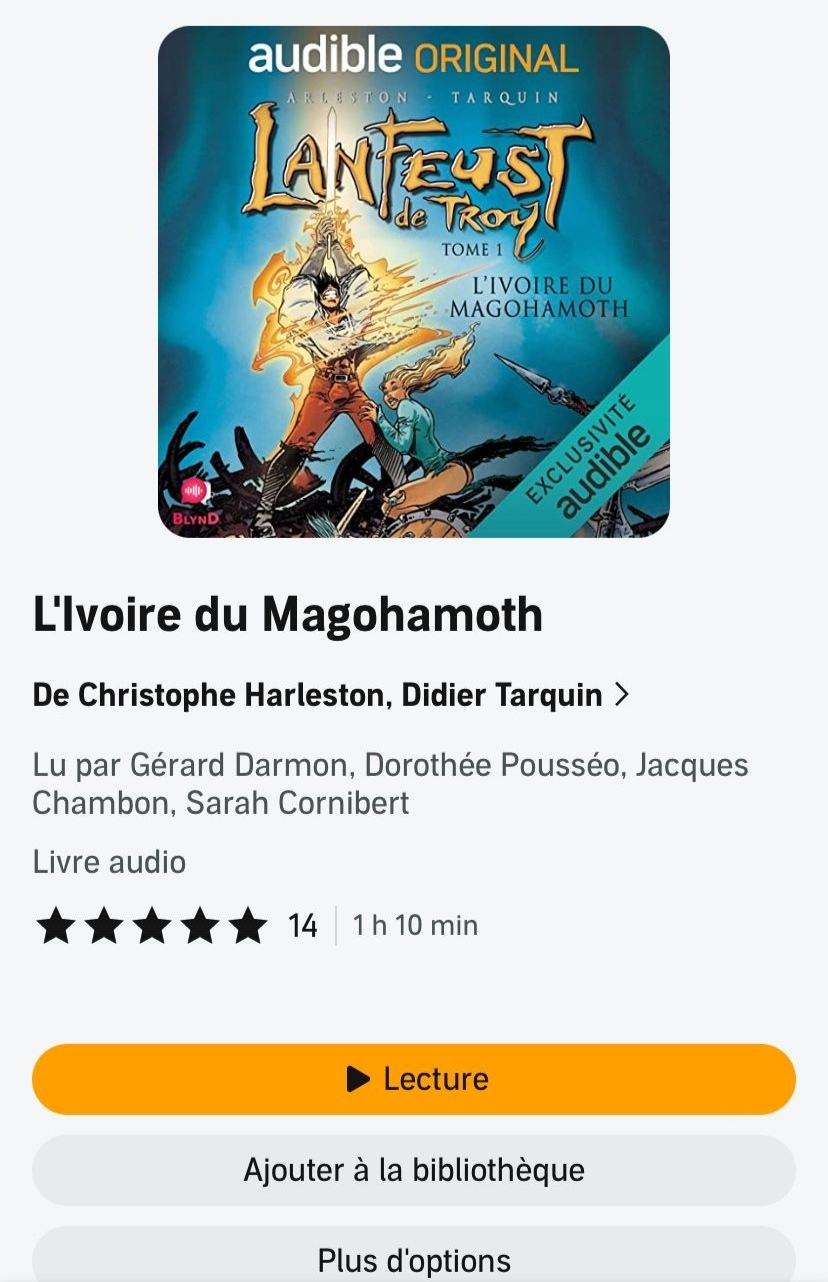Tap Ajouter à la bibliothèque
This screenshot has height=1282, width=828.
click(x=414, y=1169)
